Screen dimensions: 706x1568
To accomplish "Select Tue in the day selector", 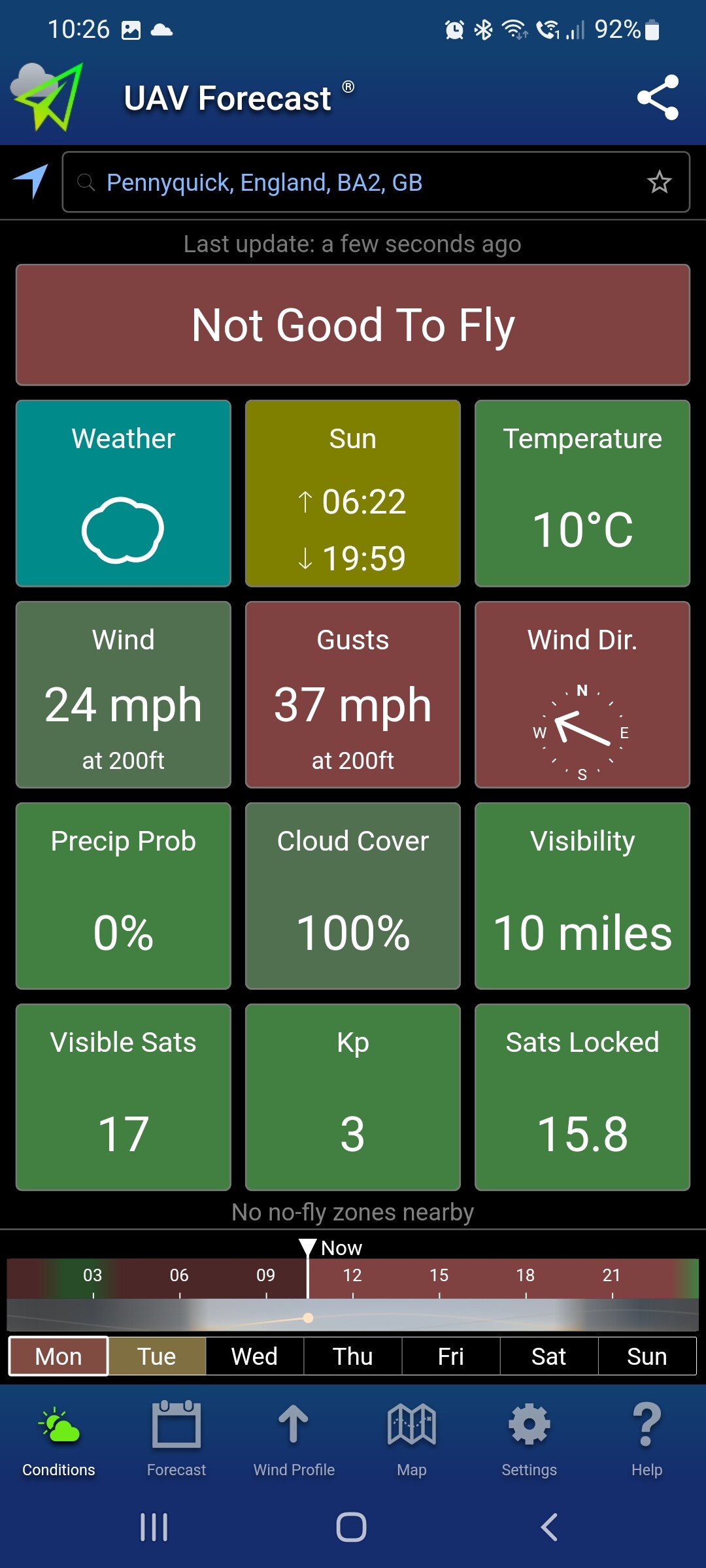I will [157, 1356].
